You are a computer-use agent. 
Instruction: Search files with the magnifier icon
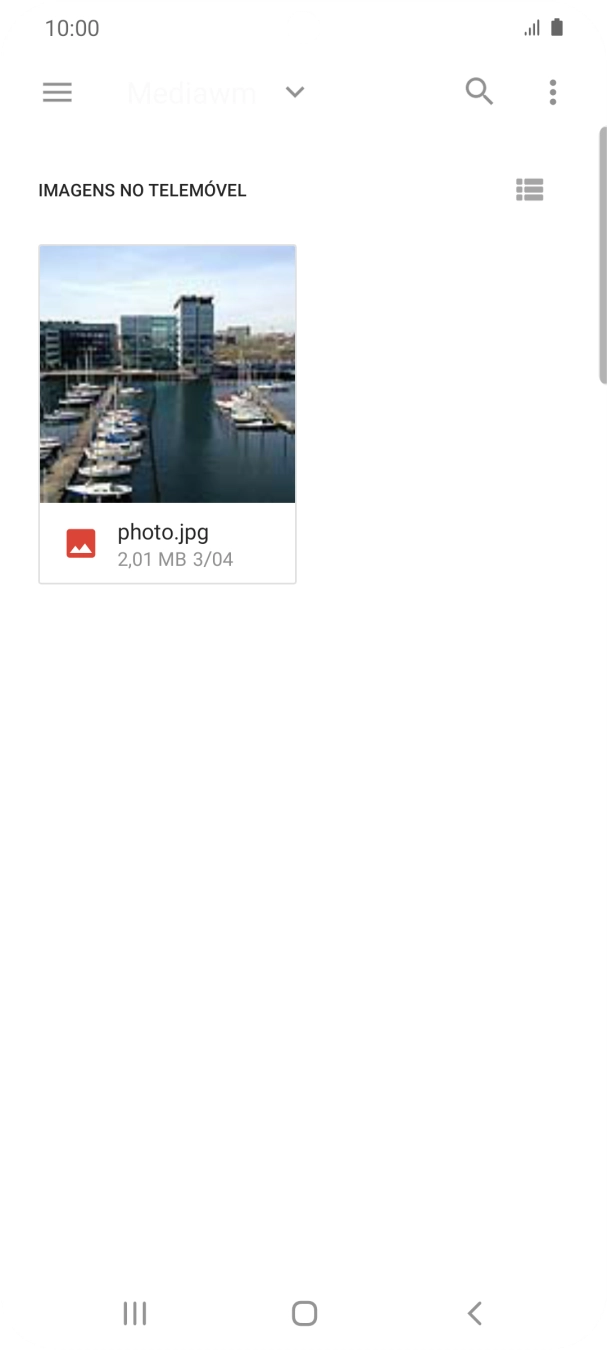[479, 92]
